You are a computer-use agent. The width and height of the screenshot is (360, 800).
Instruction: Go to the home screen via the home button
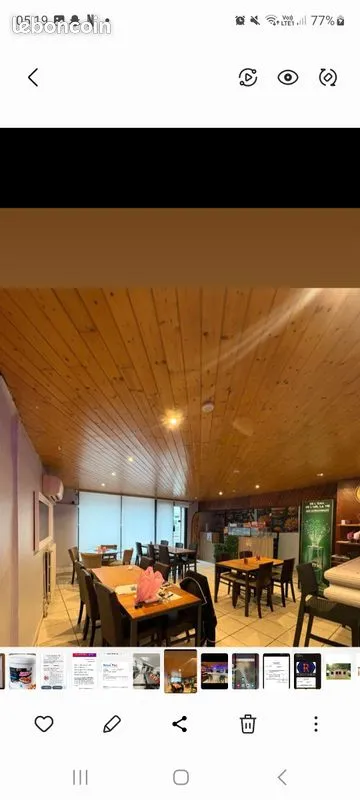(181, 778)
